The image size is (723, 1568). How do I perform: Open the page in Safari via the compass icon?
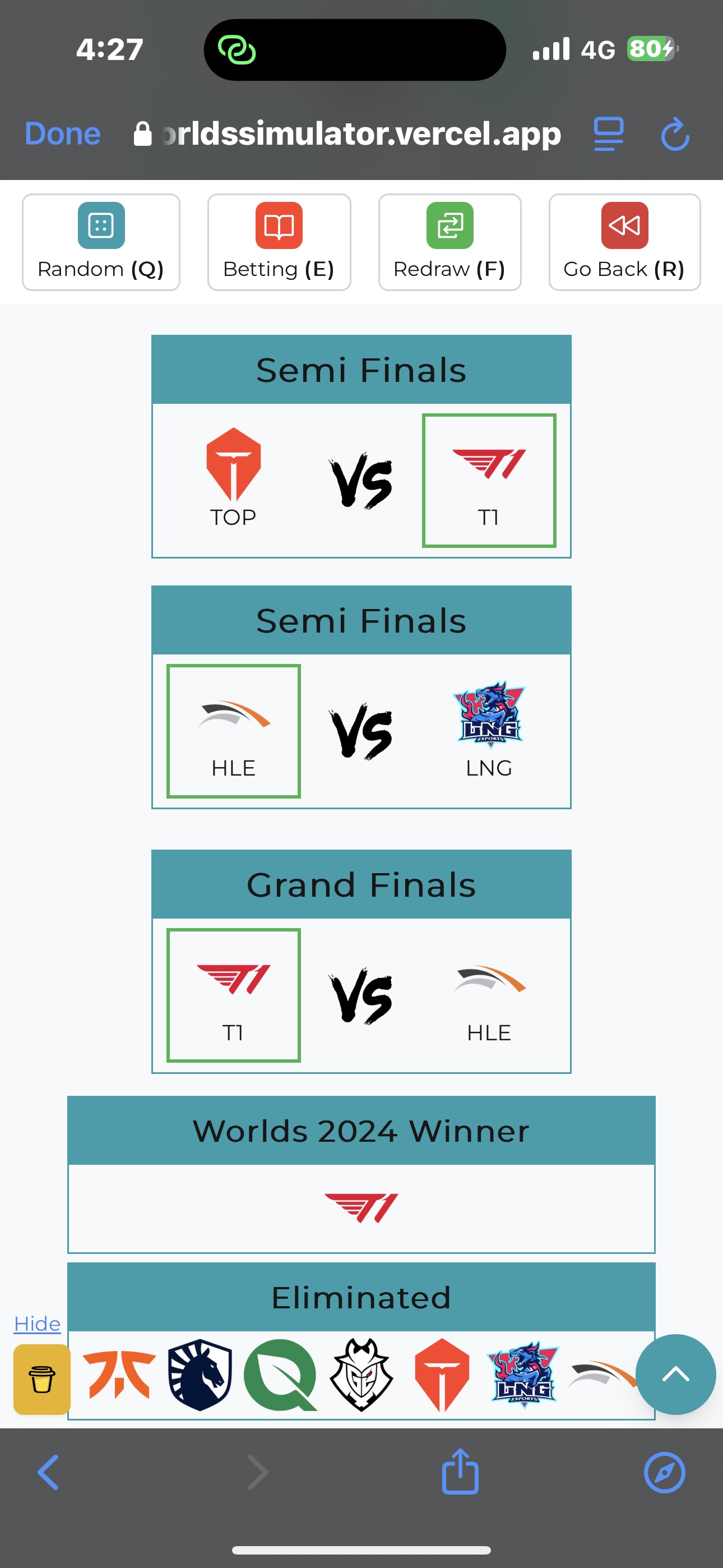pos(664,1472)
